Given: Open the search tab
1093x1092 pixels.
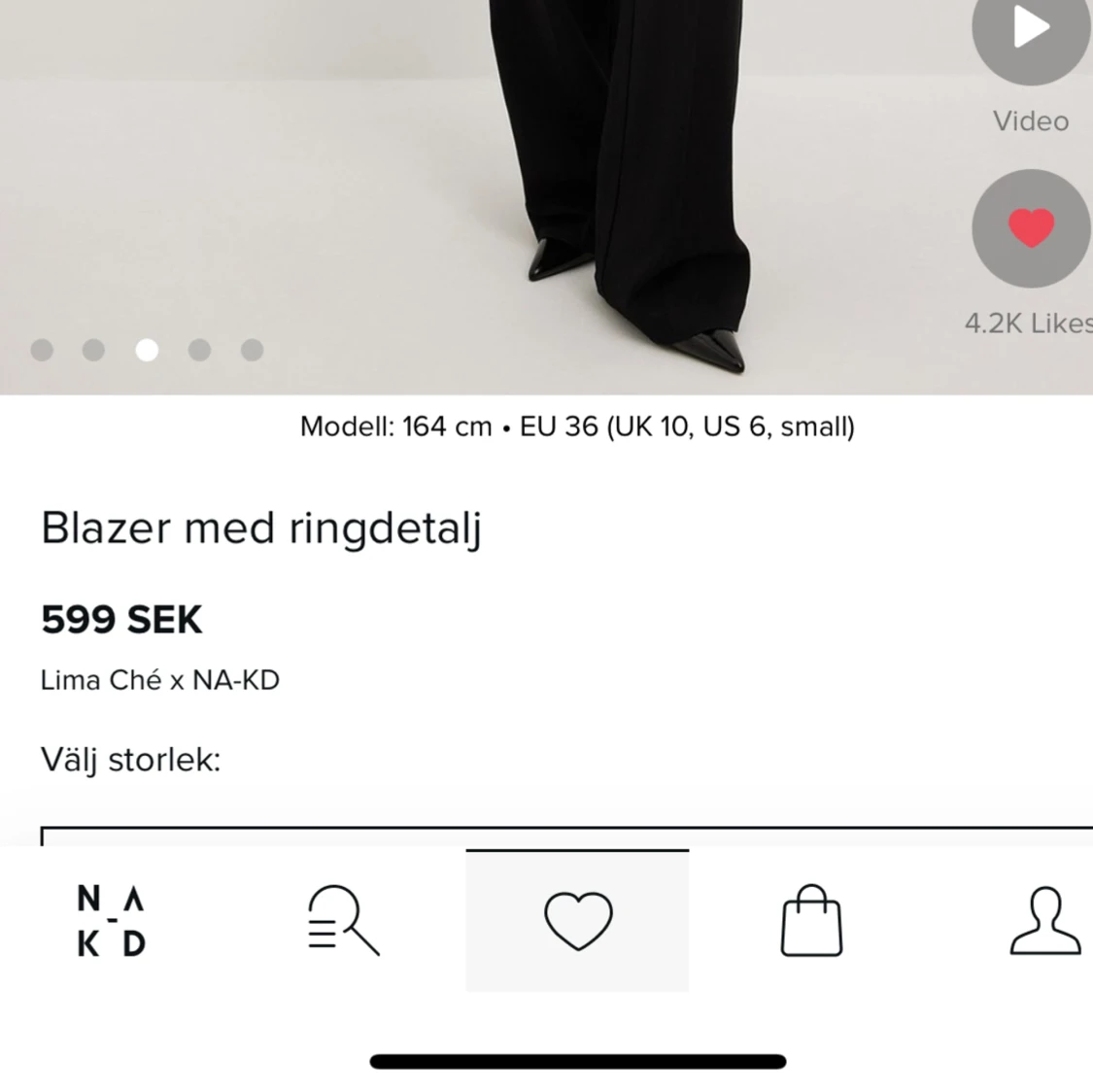Looking at the screenshot, I should click(343, 921).
